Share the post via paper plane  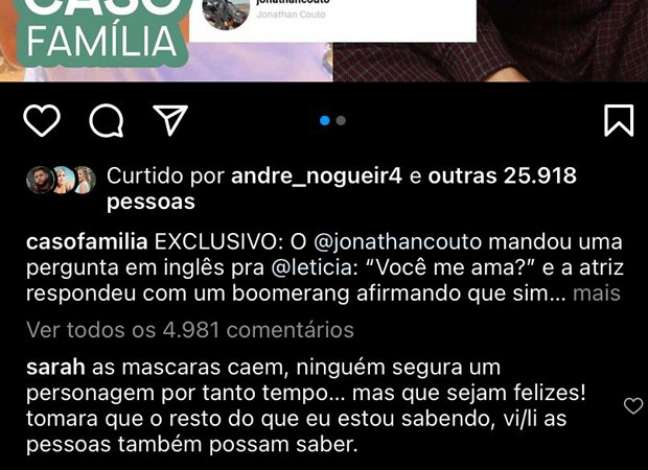point(170,120)
